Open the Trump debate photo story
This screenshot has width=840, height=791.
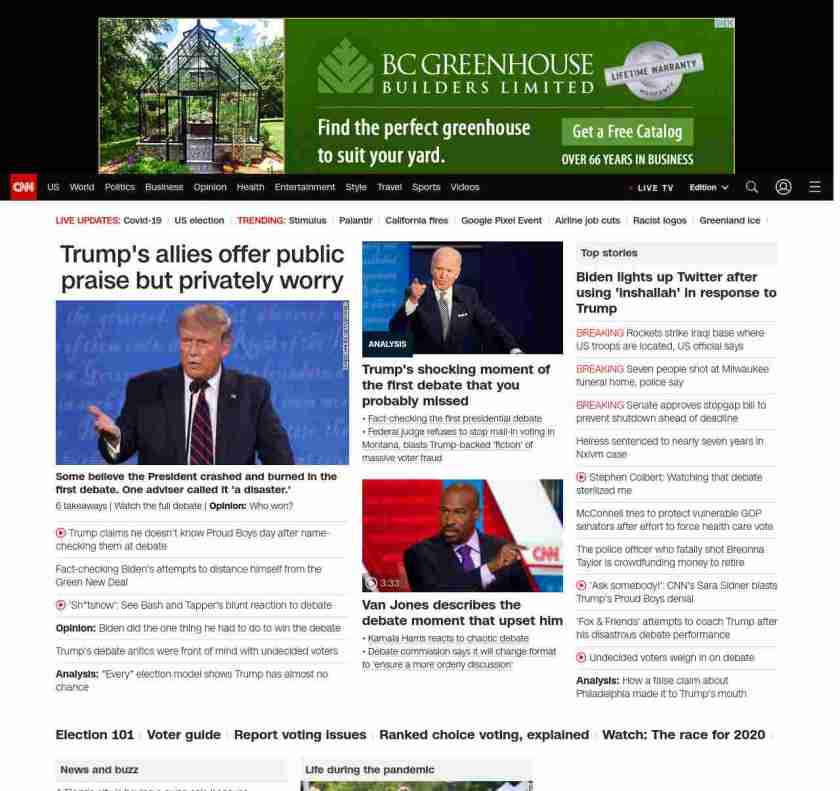coord(202,382)
